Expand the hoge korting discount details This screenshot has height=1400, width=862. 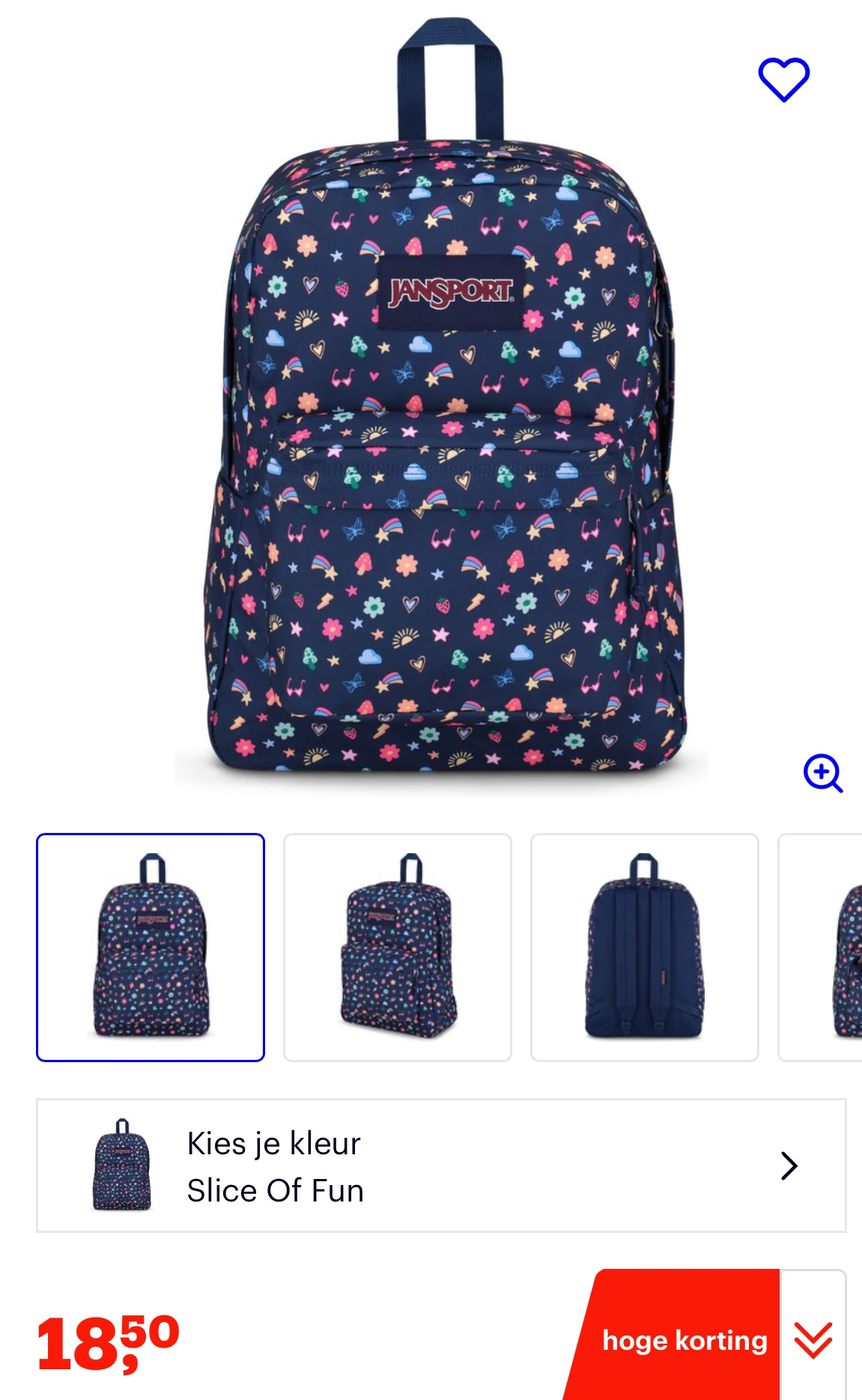(813, 1339)
